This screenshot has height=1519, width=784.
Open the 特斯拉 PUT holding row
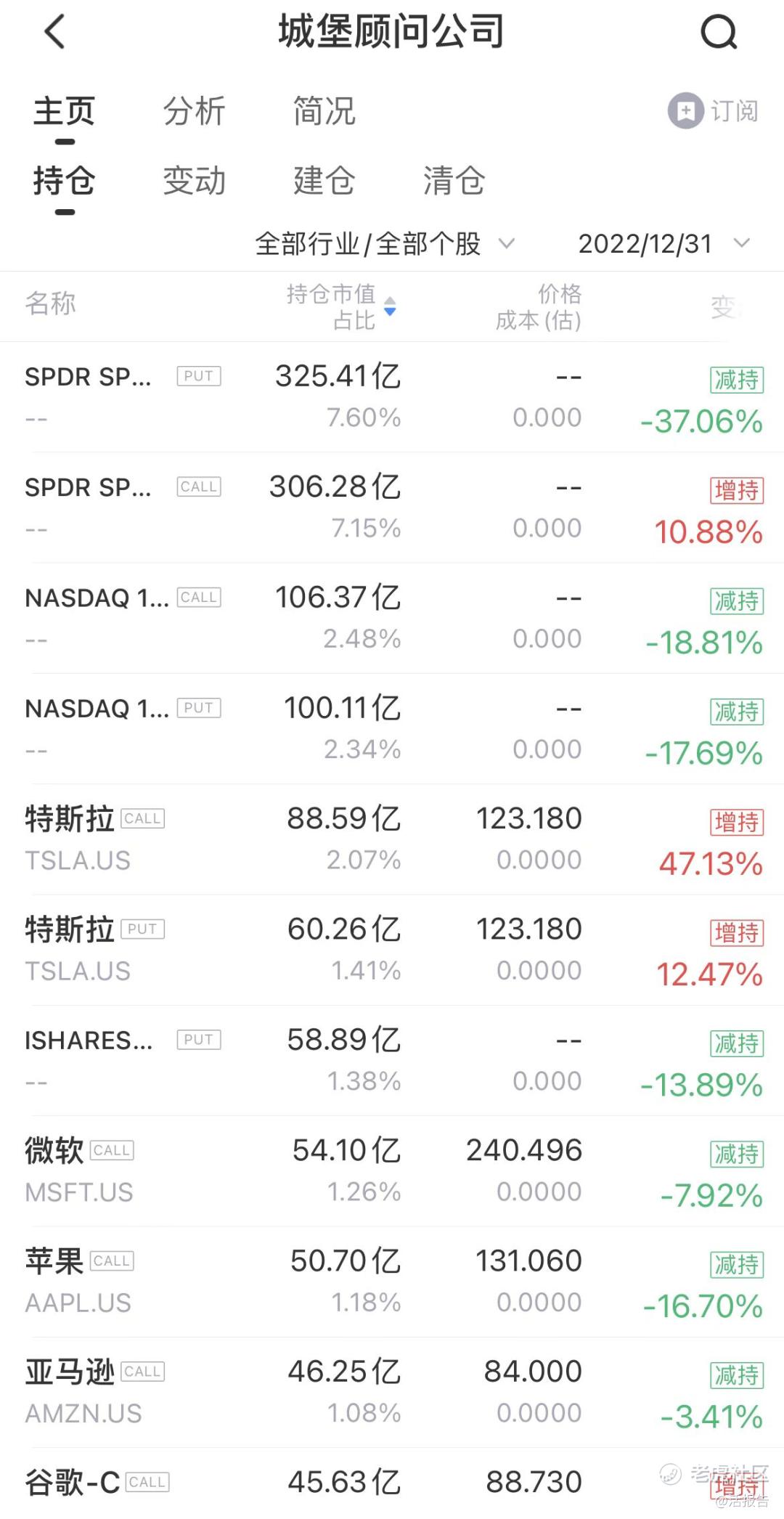[x=392, y=949]
